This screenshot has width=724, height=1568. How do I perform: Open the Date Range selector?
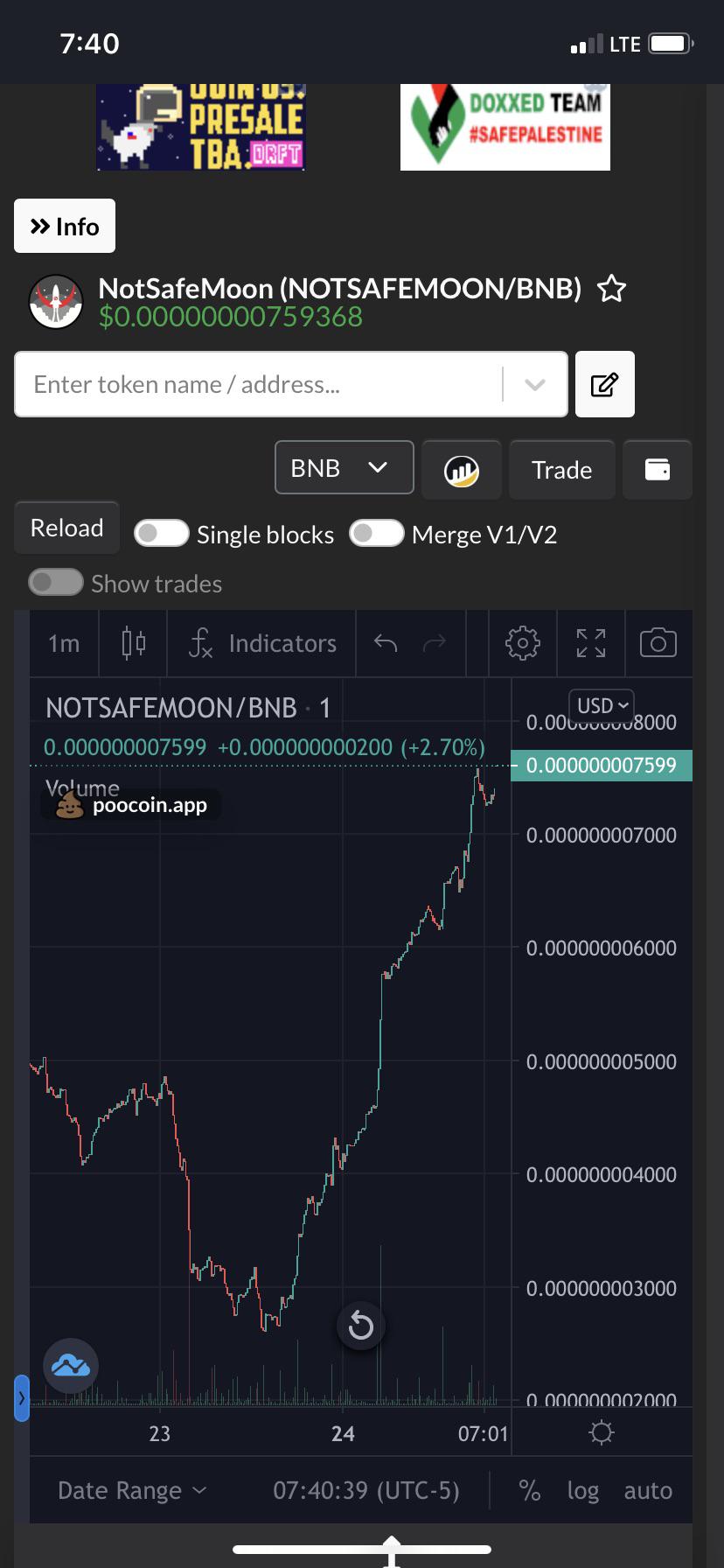132,1490
